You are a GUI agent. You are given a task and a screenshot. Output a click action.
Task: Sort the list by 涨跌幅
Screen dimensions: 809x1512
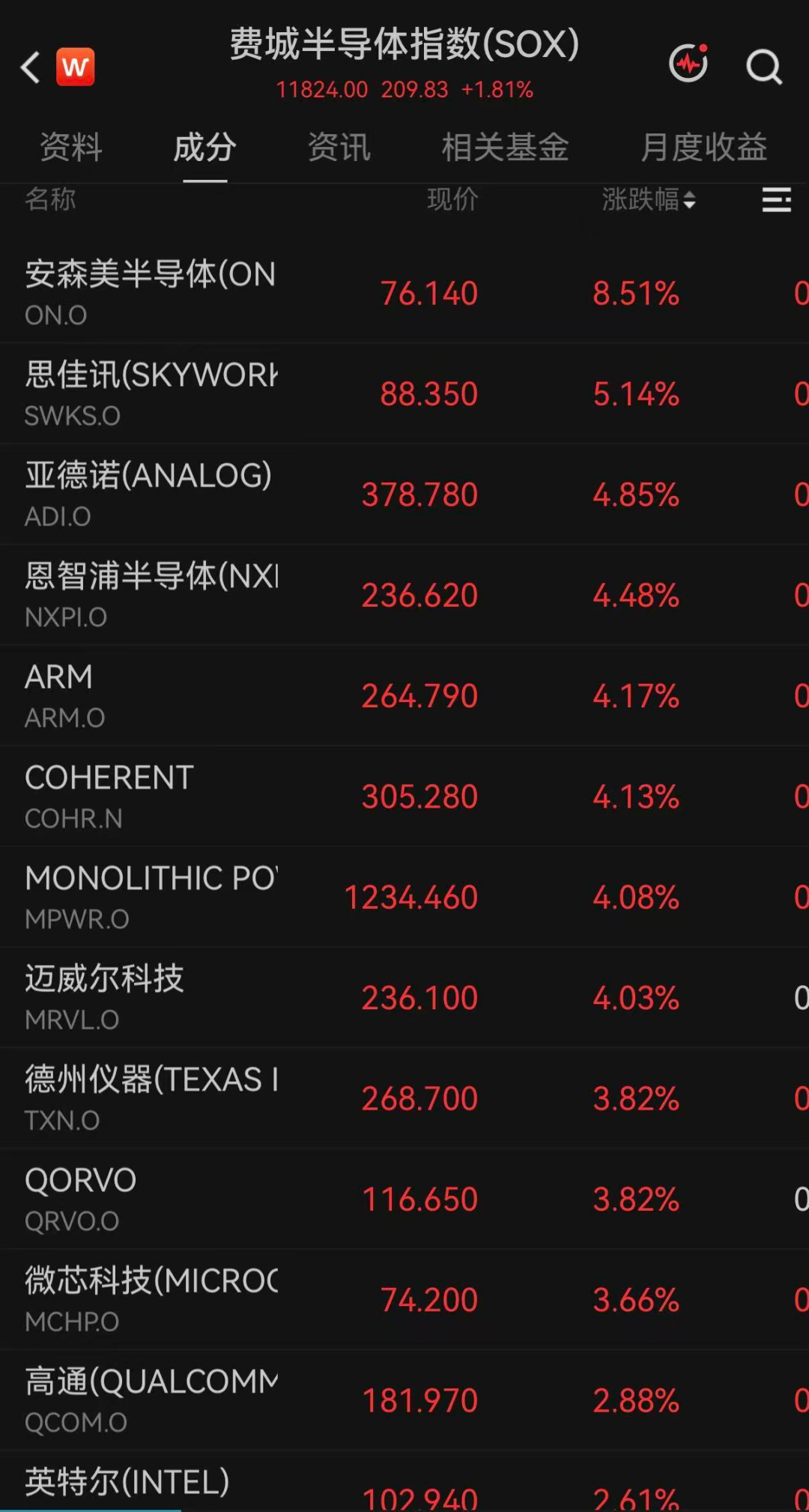(649, 199)
